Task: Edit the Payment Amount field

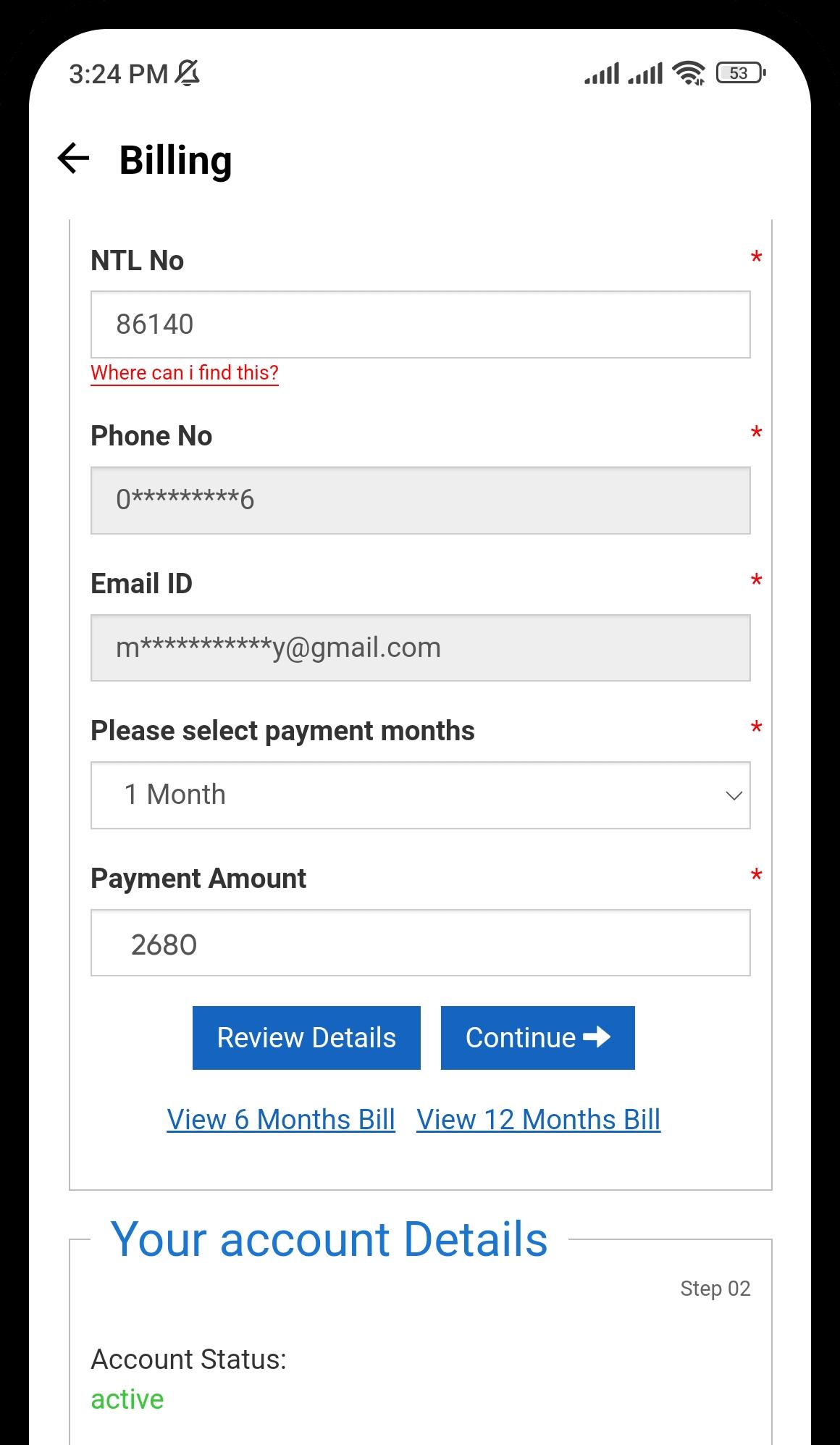Action: tap(420, 943)
